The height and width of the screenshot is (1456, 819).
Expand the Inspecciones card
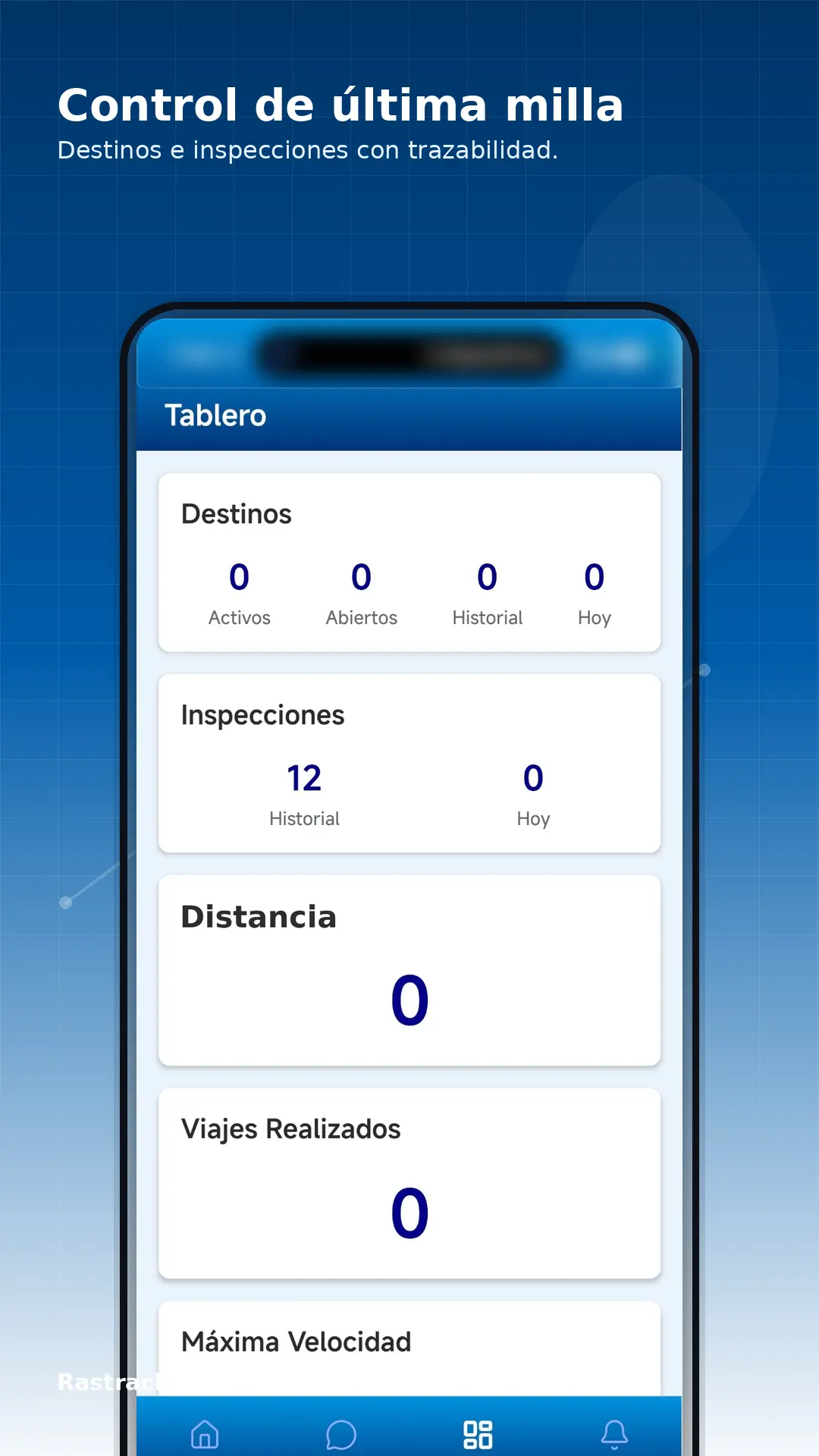tap(409, 762)
